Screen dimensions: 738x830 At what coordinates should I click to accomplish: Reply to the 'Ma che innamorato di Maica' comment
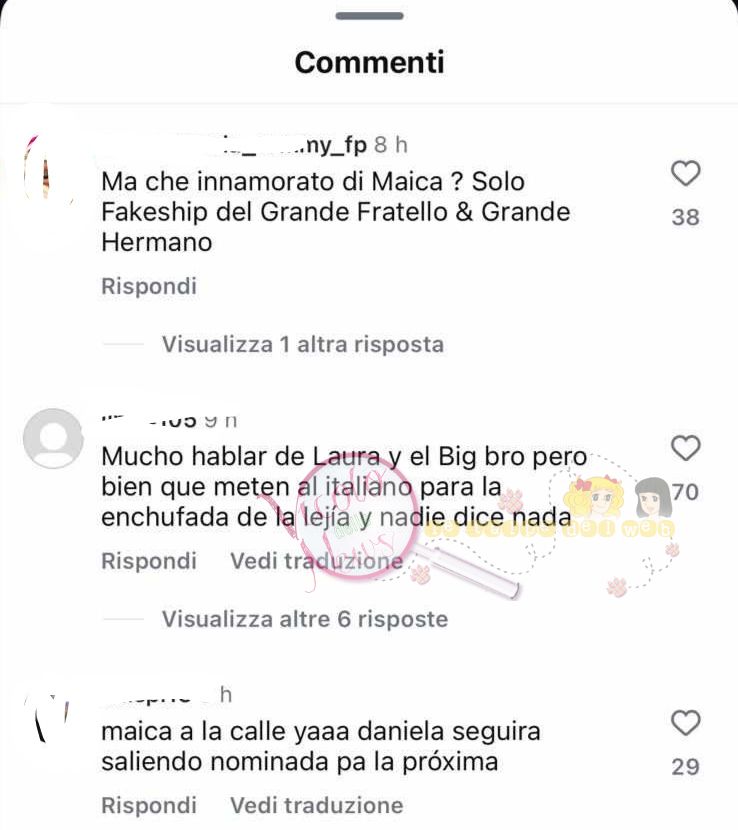pyautogui.click(x=149, y=287)
